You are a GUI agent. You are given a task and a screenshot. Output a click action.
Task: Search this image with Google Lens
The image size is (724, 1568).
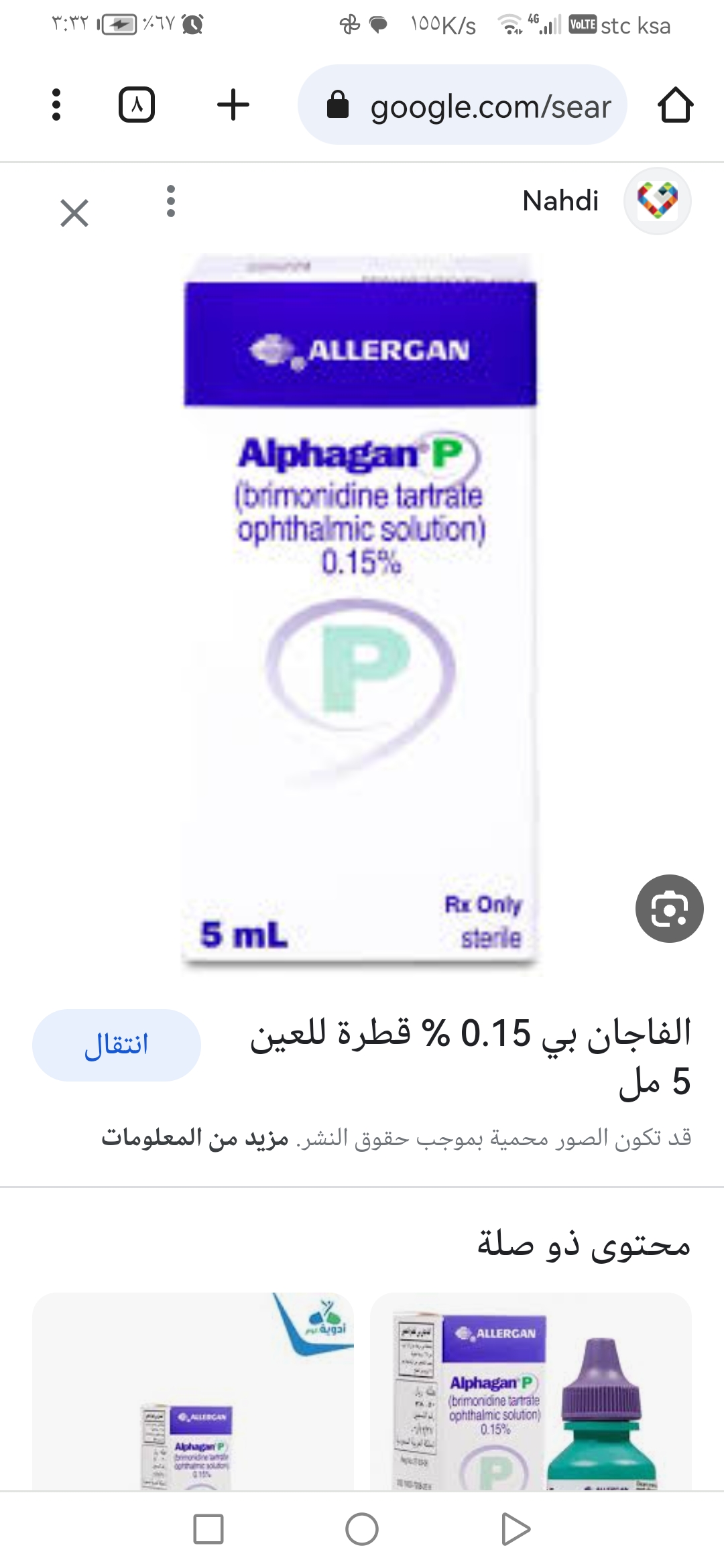click(x=669, y=909)
